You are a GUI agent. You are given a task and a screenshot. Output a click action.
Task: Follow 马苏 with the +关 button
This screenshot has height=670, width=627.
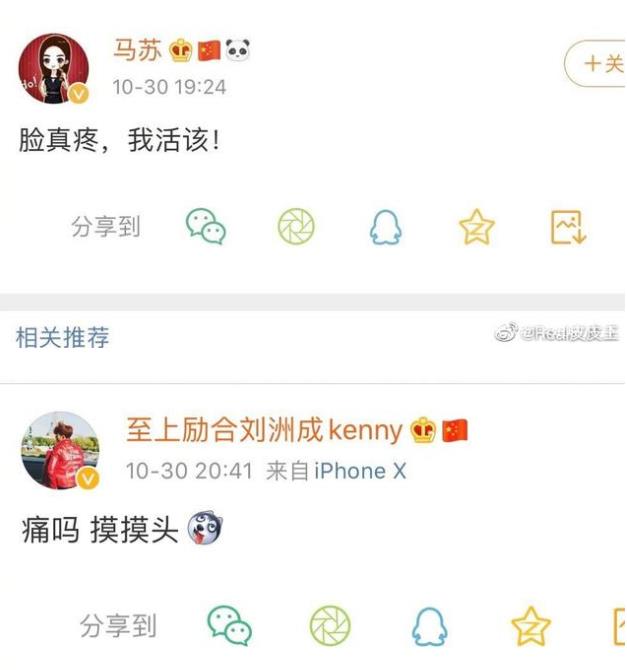(x=598, y=64)
